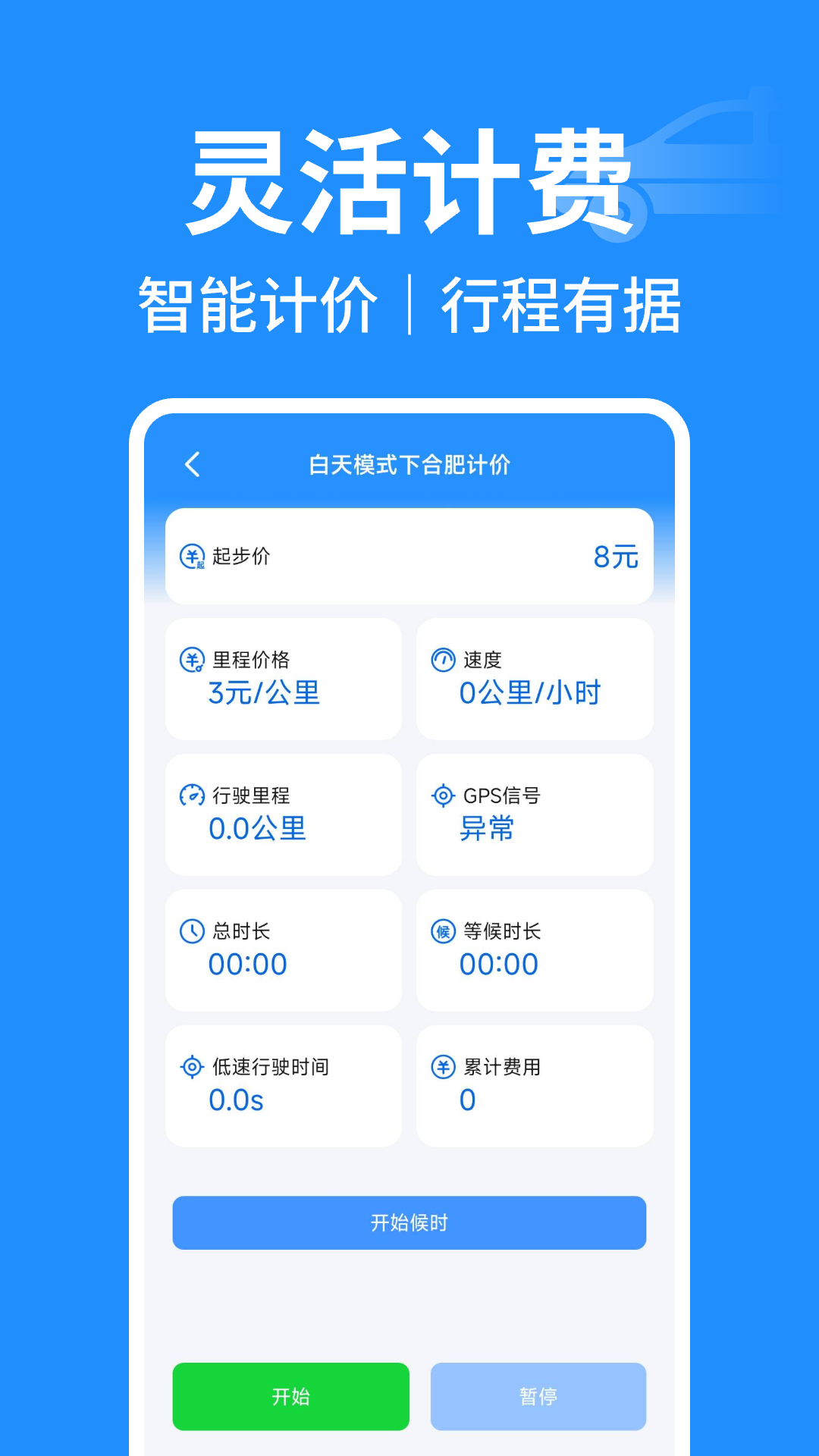Viewport: 819px width, 1456px height.
Task: Open the 里程价格 card to edit rate
Action: (283, 678)
